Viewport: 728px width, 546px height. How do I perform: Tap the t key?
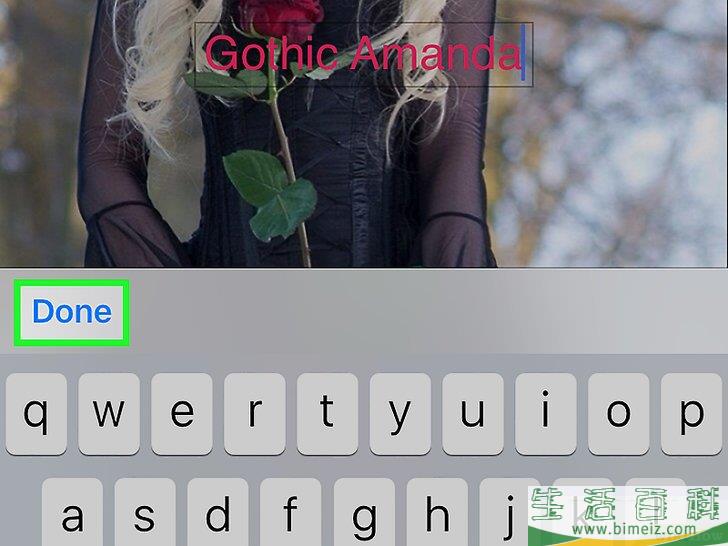327,413
